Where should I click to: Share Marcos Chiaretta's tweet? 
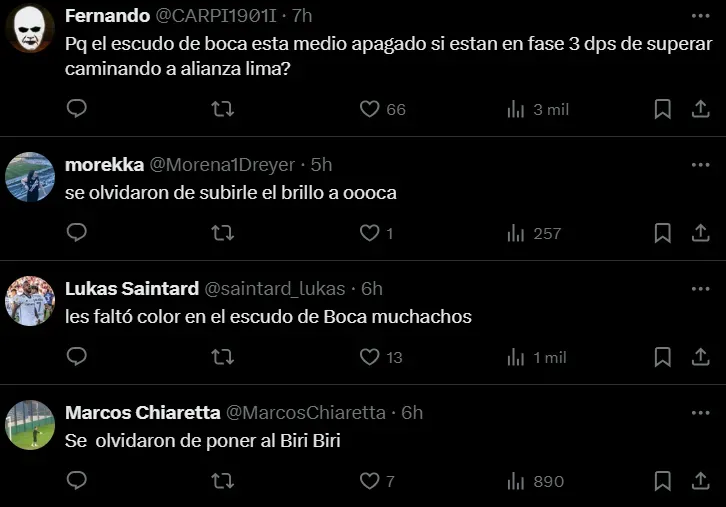point(700,481)
